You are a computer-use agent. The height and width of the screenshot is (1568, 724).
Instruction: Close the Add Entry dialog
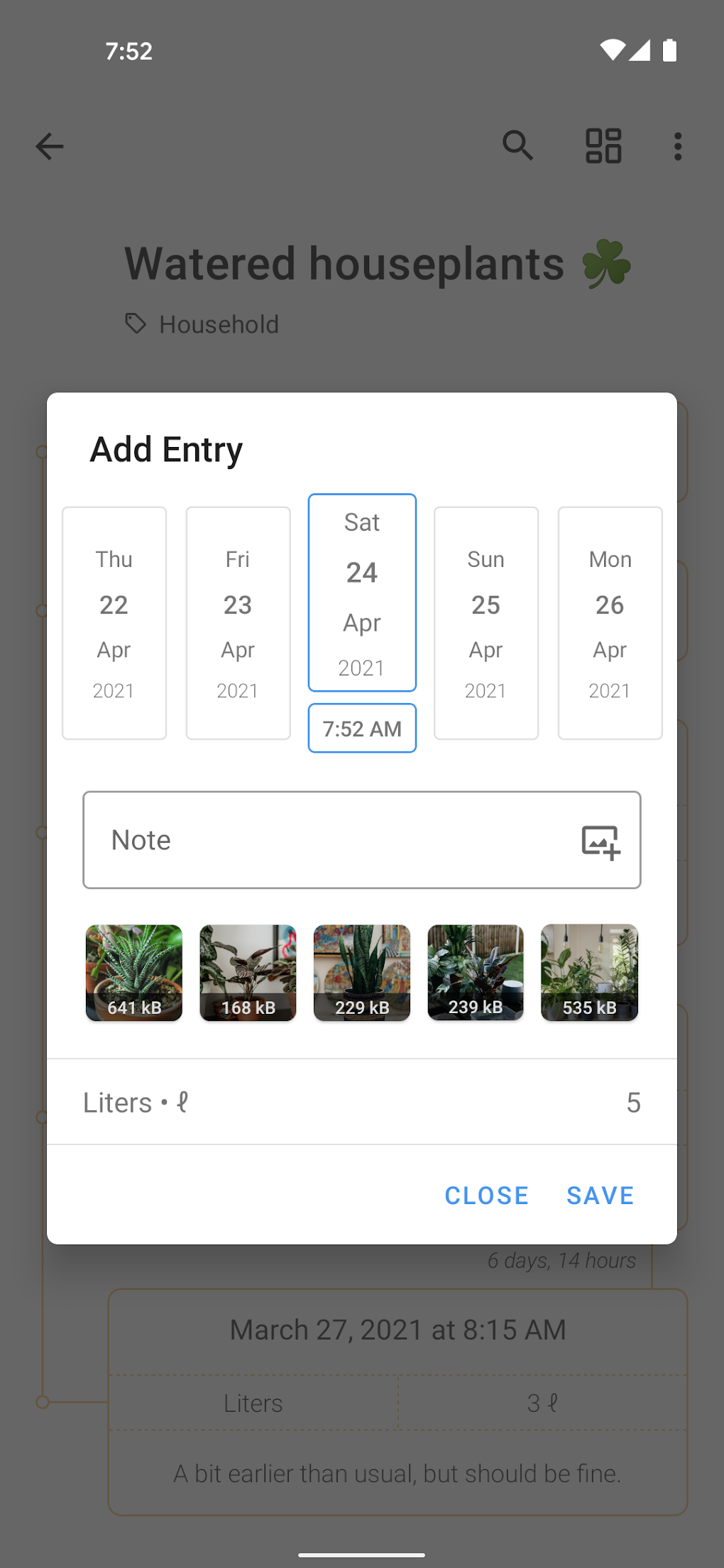point(487,1196)
